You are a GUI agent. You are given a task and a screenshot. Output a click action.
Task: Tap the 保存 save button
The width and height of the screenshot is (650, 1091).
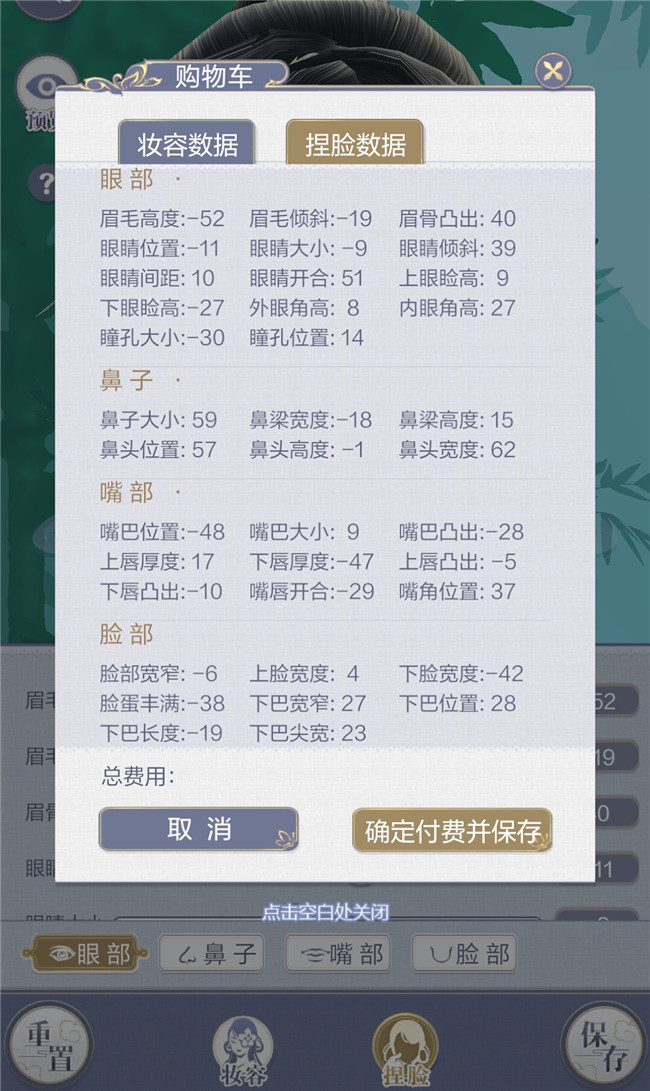pos(603,1047)
